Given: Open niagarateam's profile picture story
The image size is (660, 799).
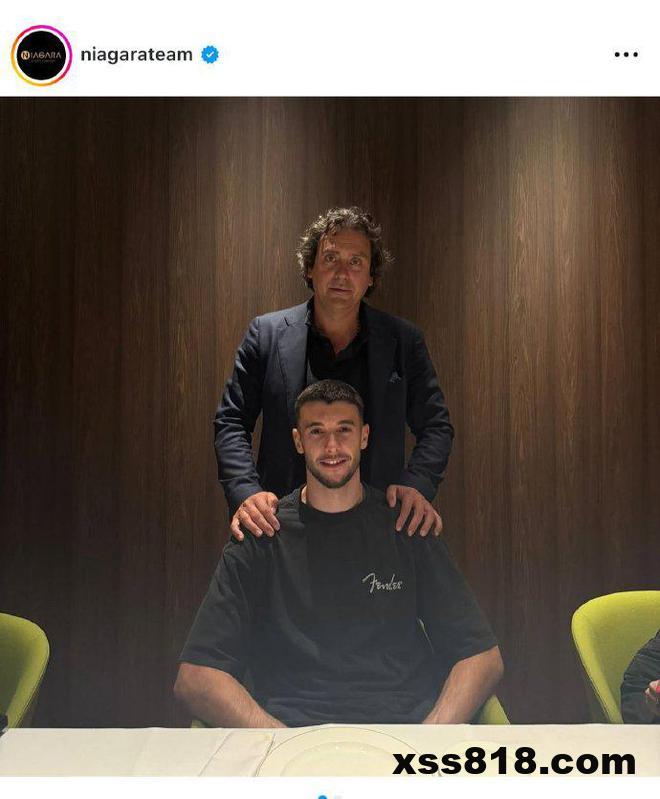Looking at the screenshot, I should click(x=41, y=55).
